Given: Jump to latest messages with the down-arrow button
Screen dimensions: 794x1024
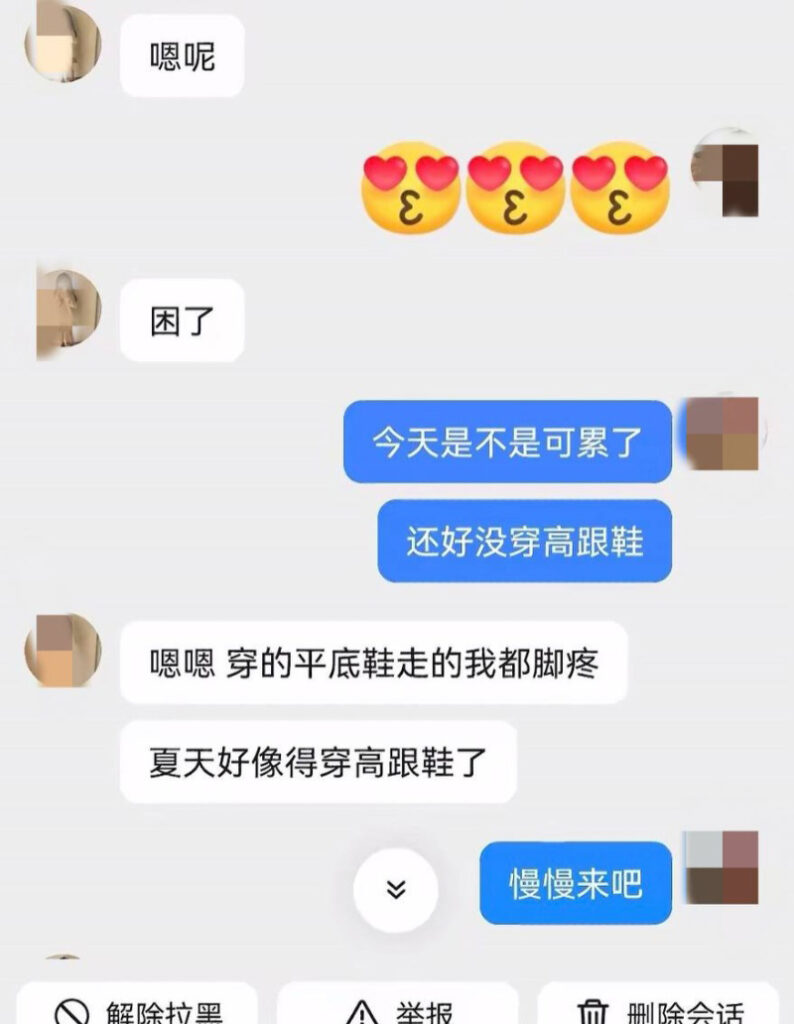Looking at the screenshot, I should (396, 889).
